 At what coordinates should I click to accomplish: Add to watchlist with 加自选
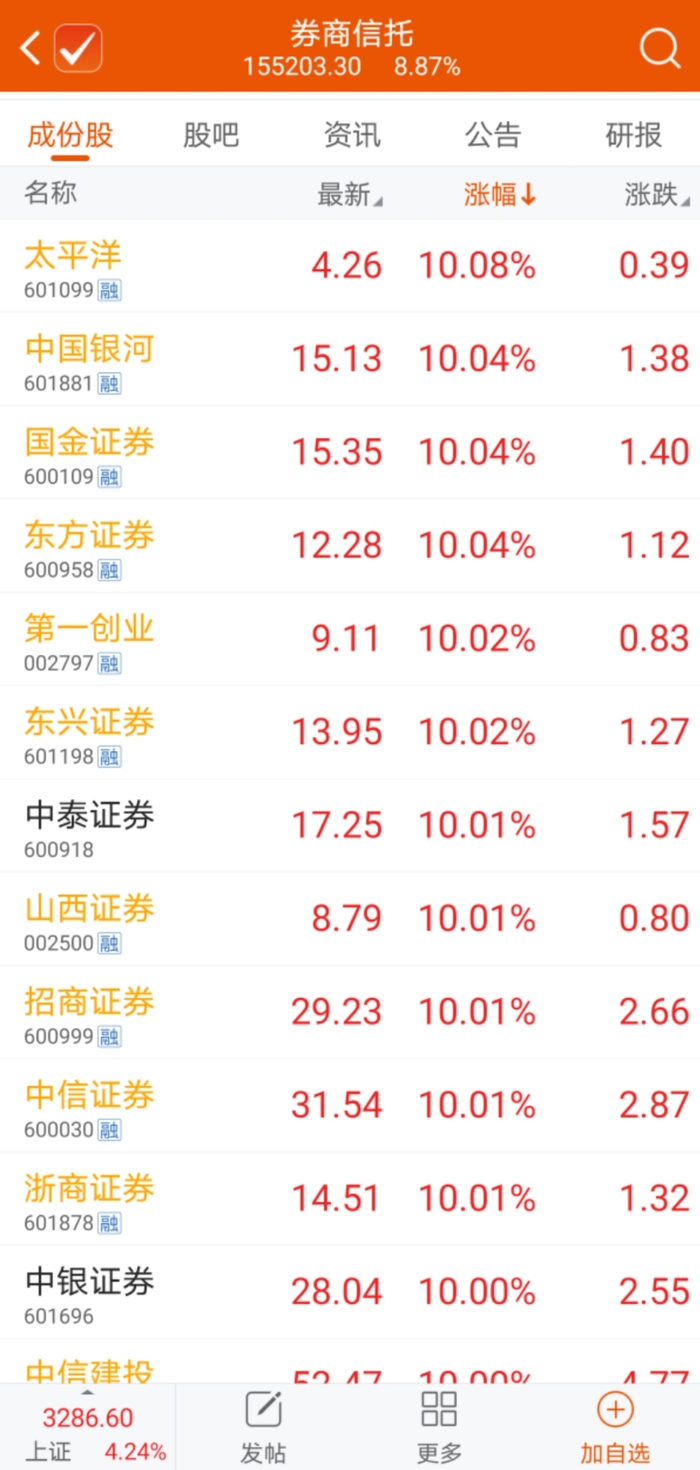pyautogui.click(x=615, y=1427)
